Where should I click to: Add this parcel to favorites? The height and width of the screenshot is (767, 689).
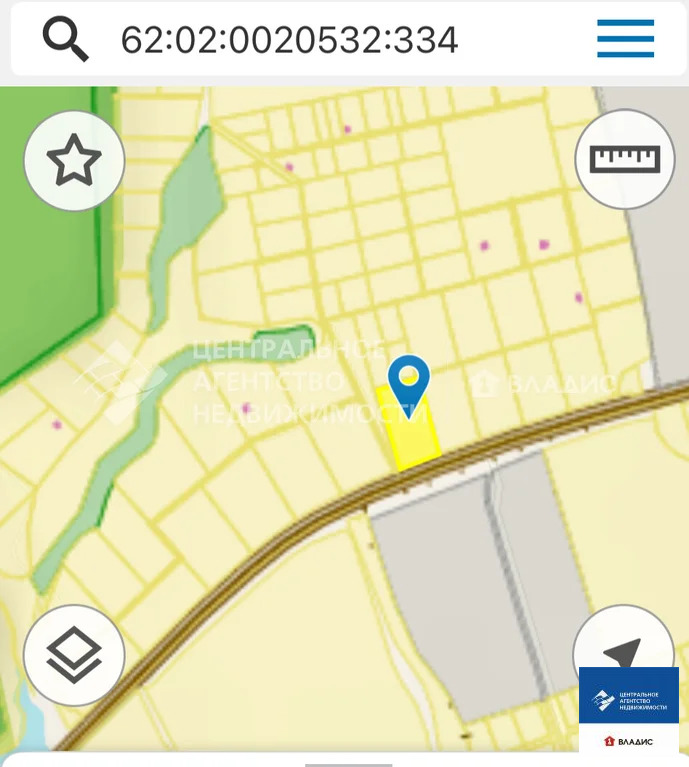[74, 160]
